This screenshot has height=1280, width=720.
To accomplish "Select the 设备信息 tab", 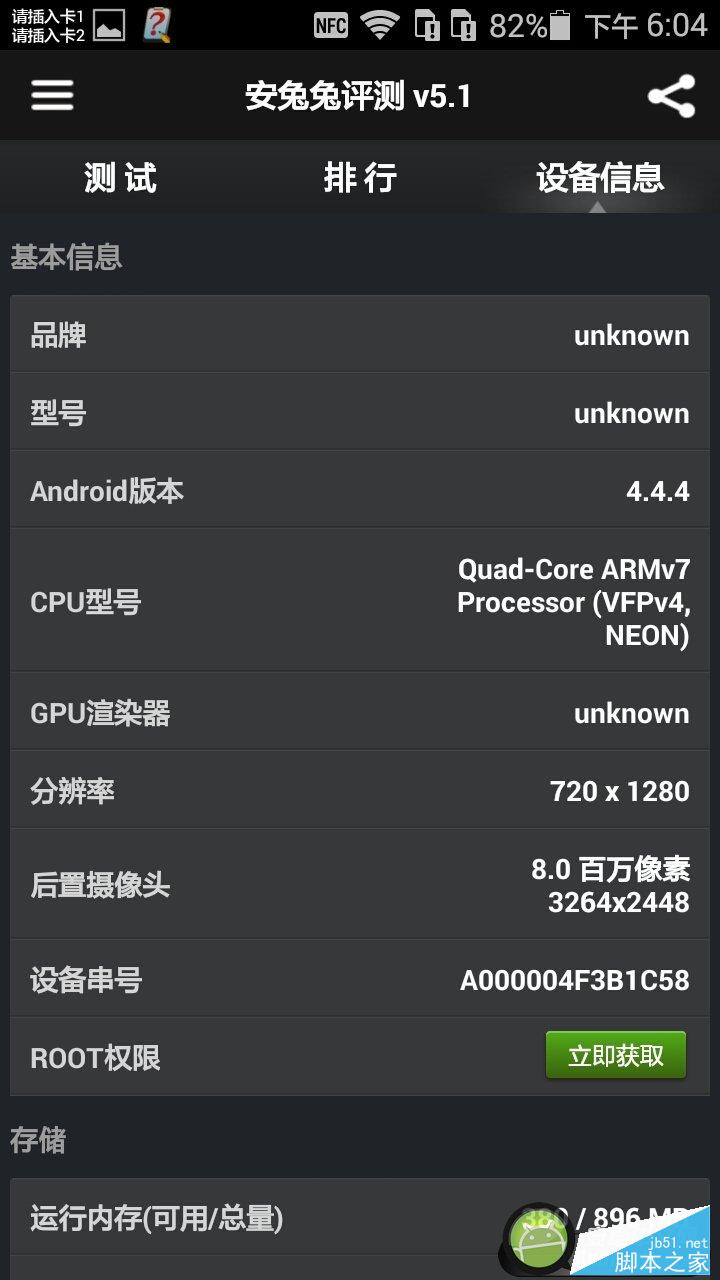I will 599,178.
